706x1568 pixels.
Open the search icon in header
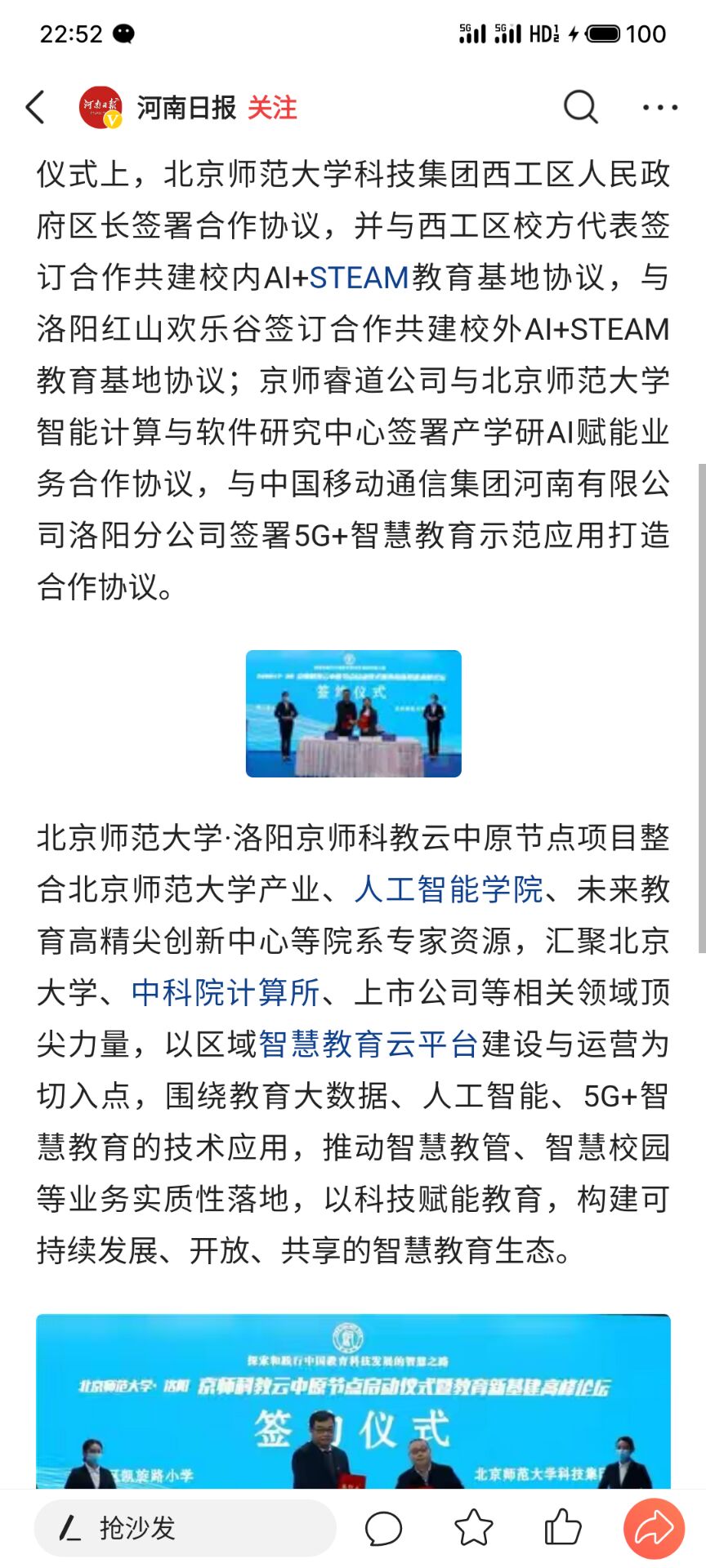pos(581,107)
